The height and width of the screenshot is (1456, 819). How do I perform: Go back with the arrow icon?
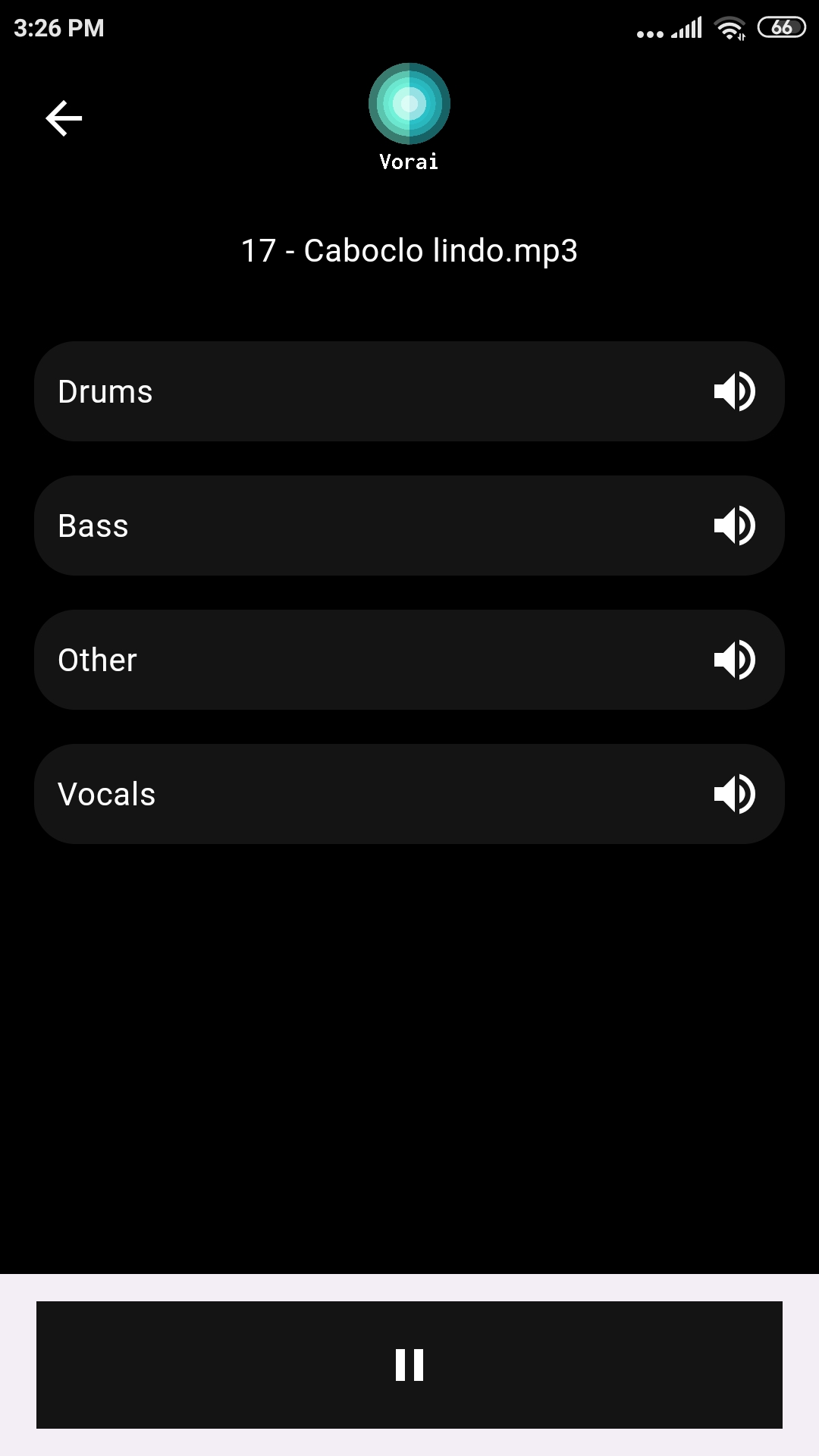[64, 118]
